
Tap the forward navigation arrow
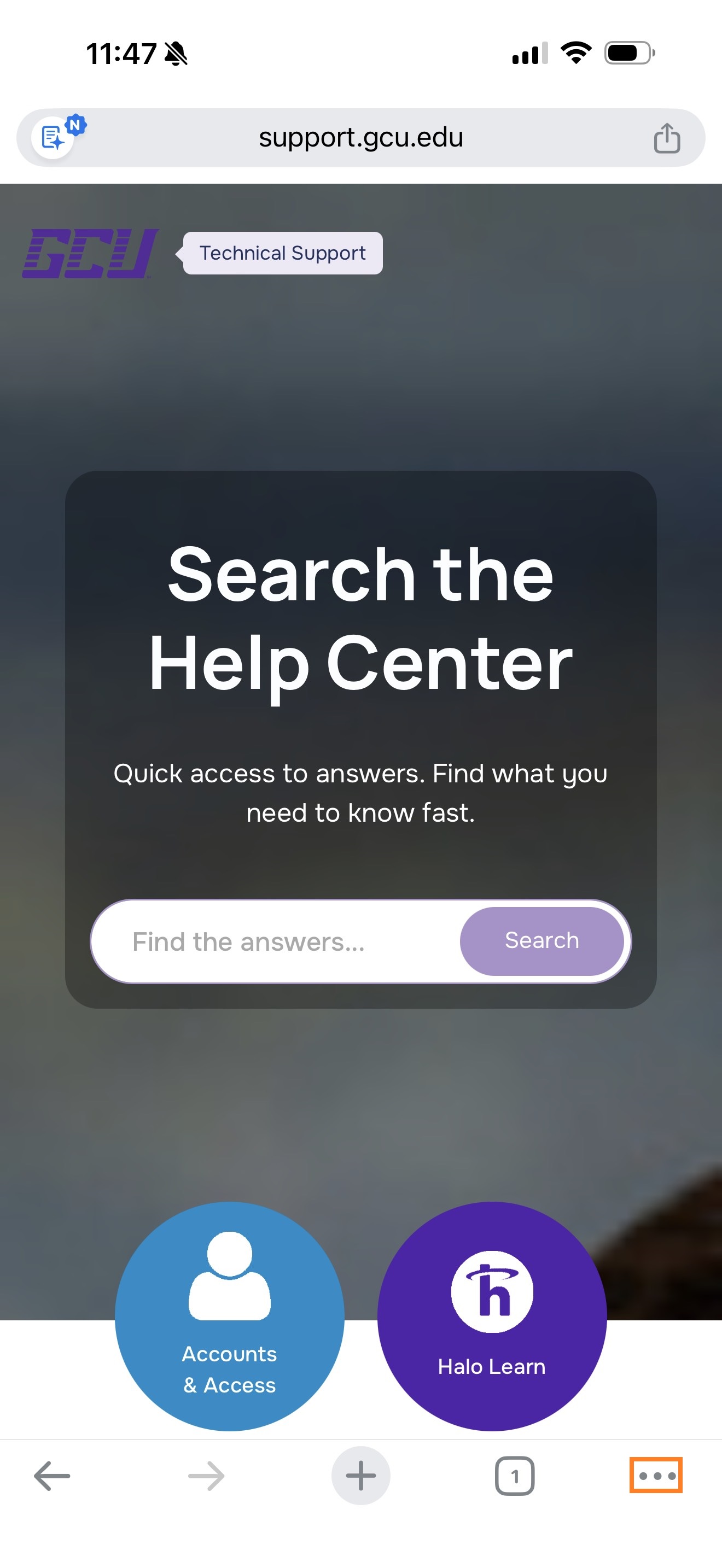coord(205,1475)
